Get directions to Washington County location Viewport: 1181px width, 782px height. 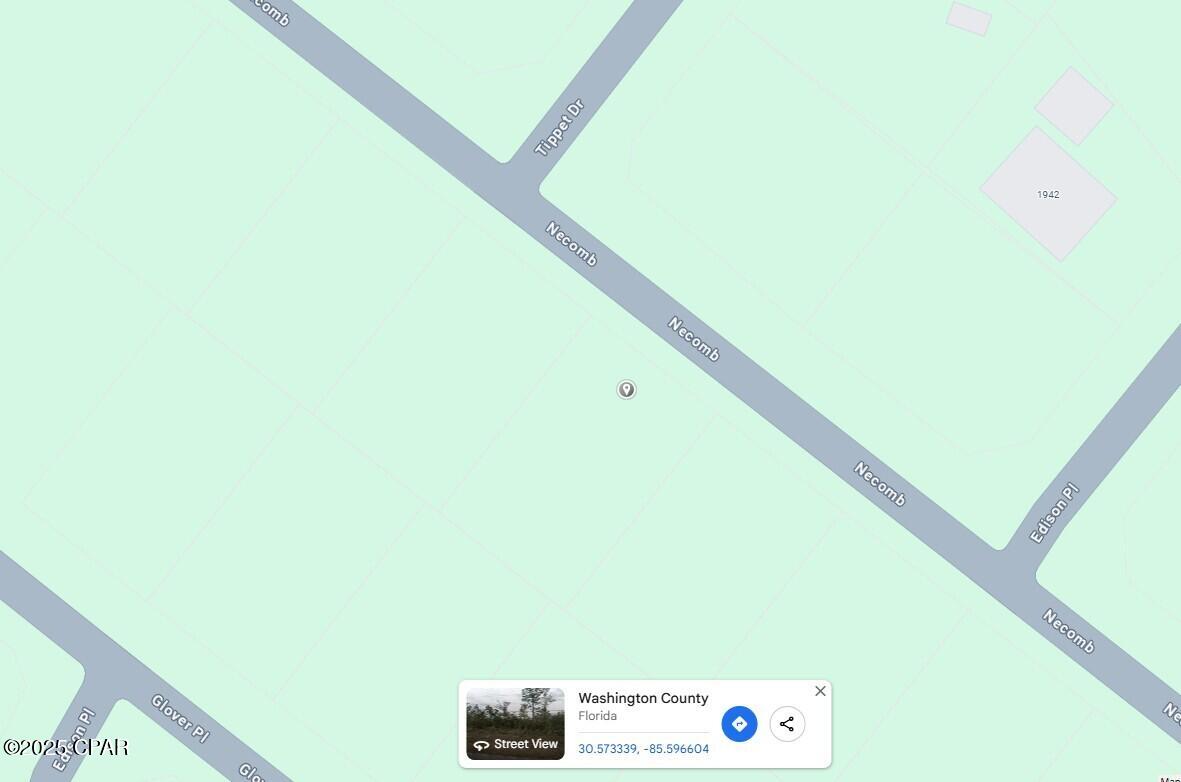pos(739,724)
